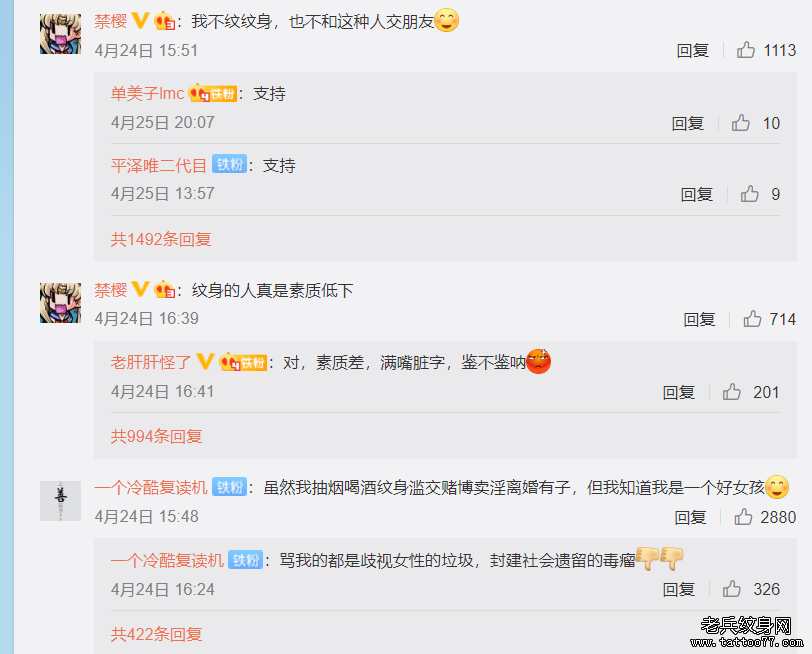This screenshot has height=654, width=812.
Task: Open 一个冷酷复读机's avatar profile picture
Action: coord(60,500)
